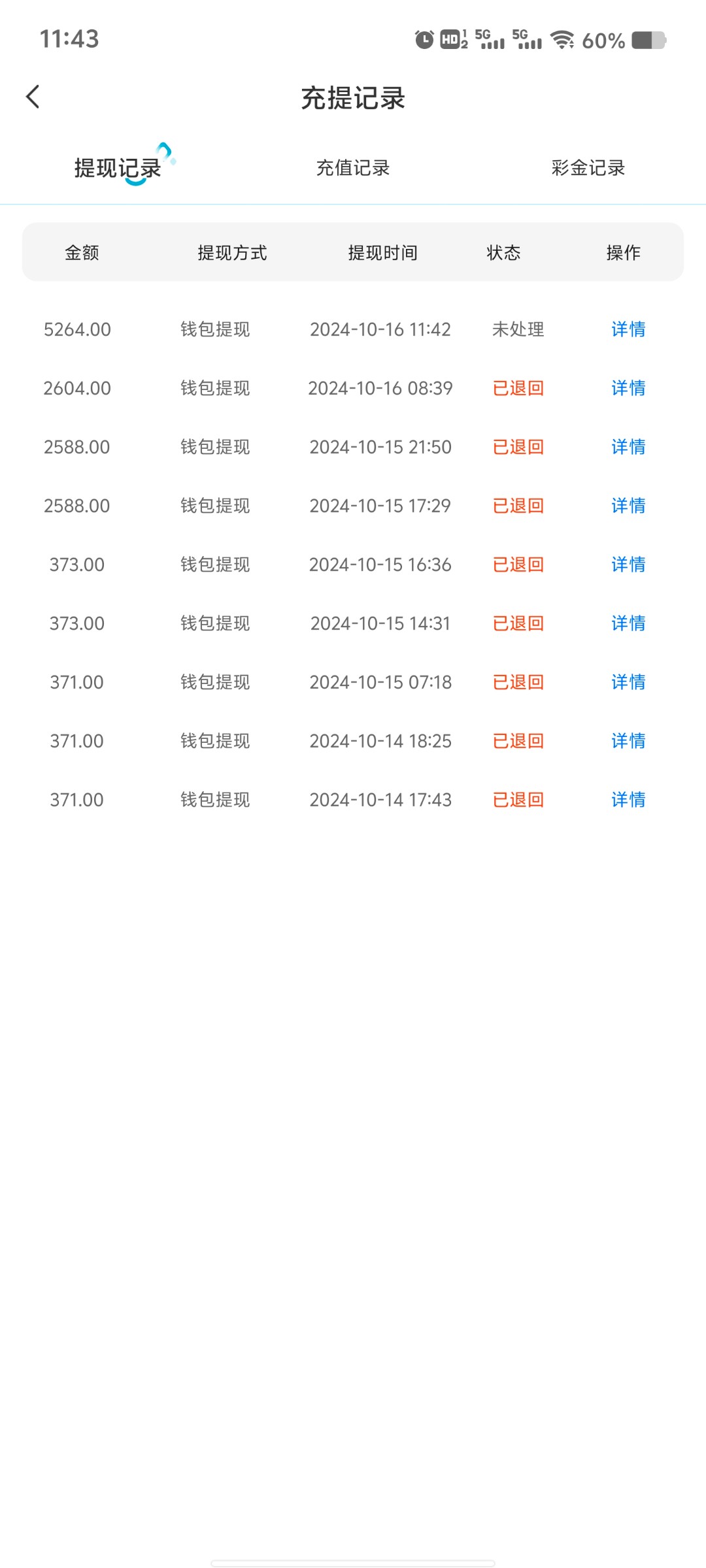706x1568 pixels.
Task: Select the 提现记录 tab
Action: click(118, 168)
